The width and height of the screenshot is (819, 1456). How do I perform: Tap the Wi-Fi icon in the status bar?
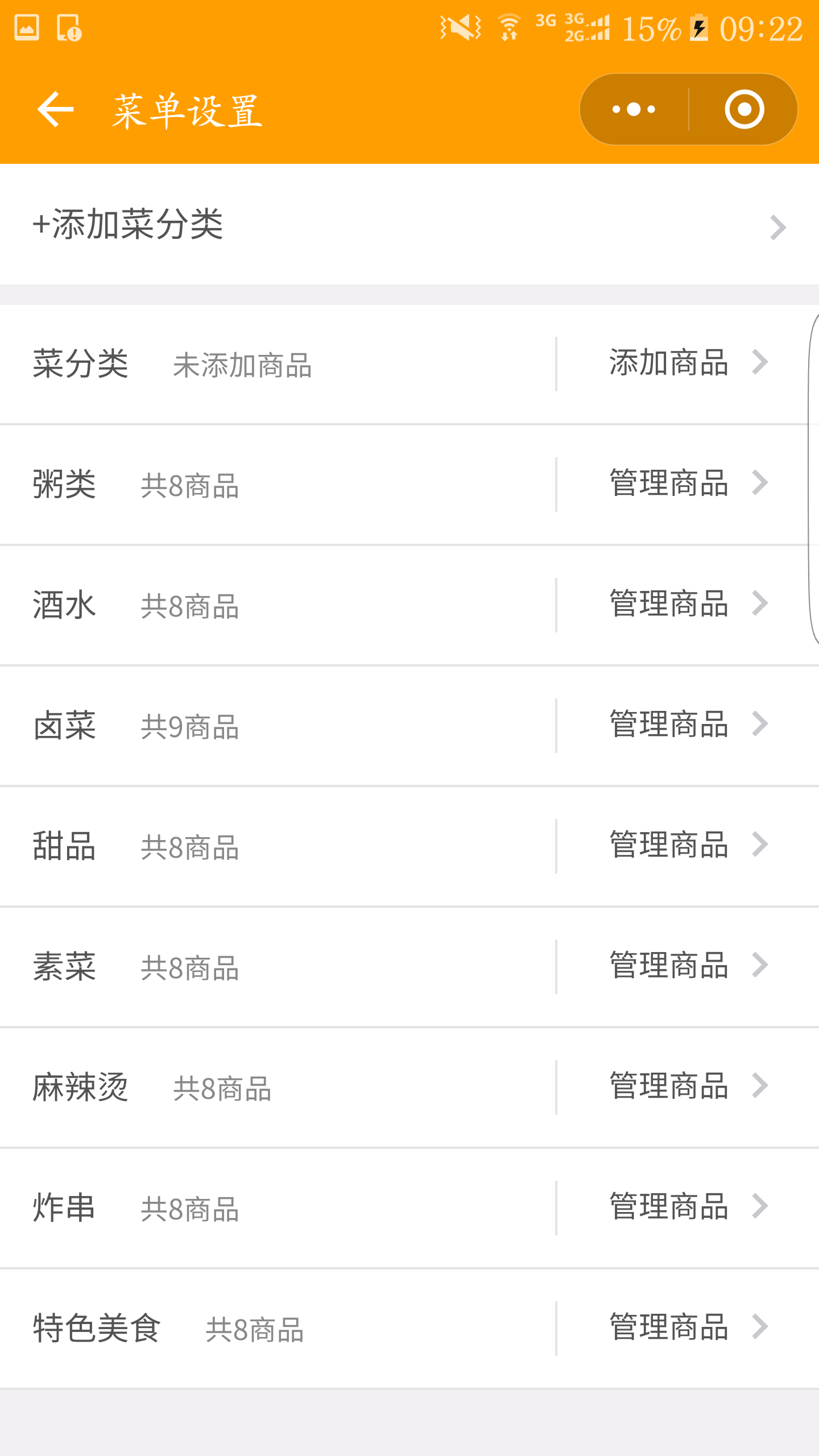click(x=508, y=28)
